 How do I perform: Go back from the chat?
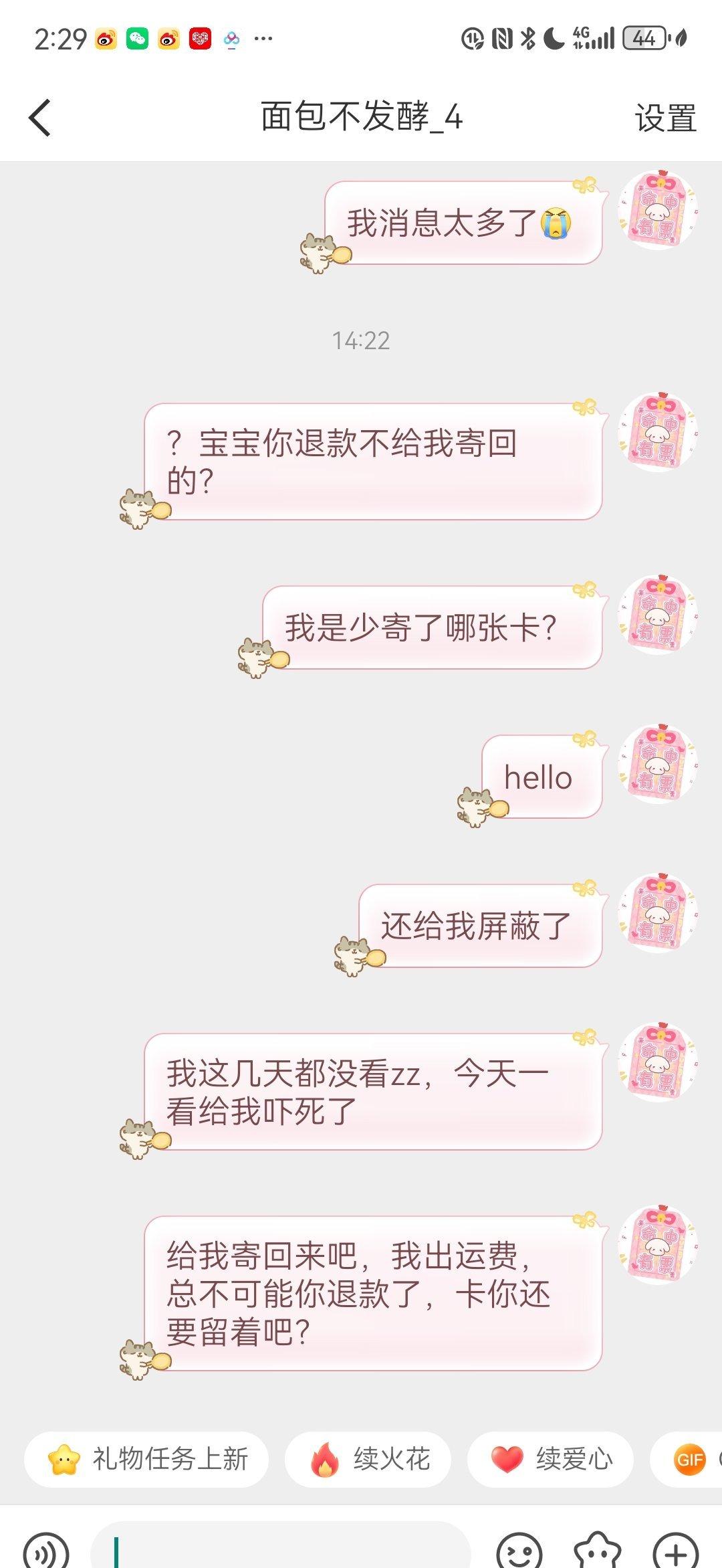[x=40, y=118]
